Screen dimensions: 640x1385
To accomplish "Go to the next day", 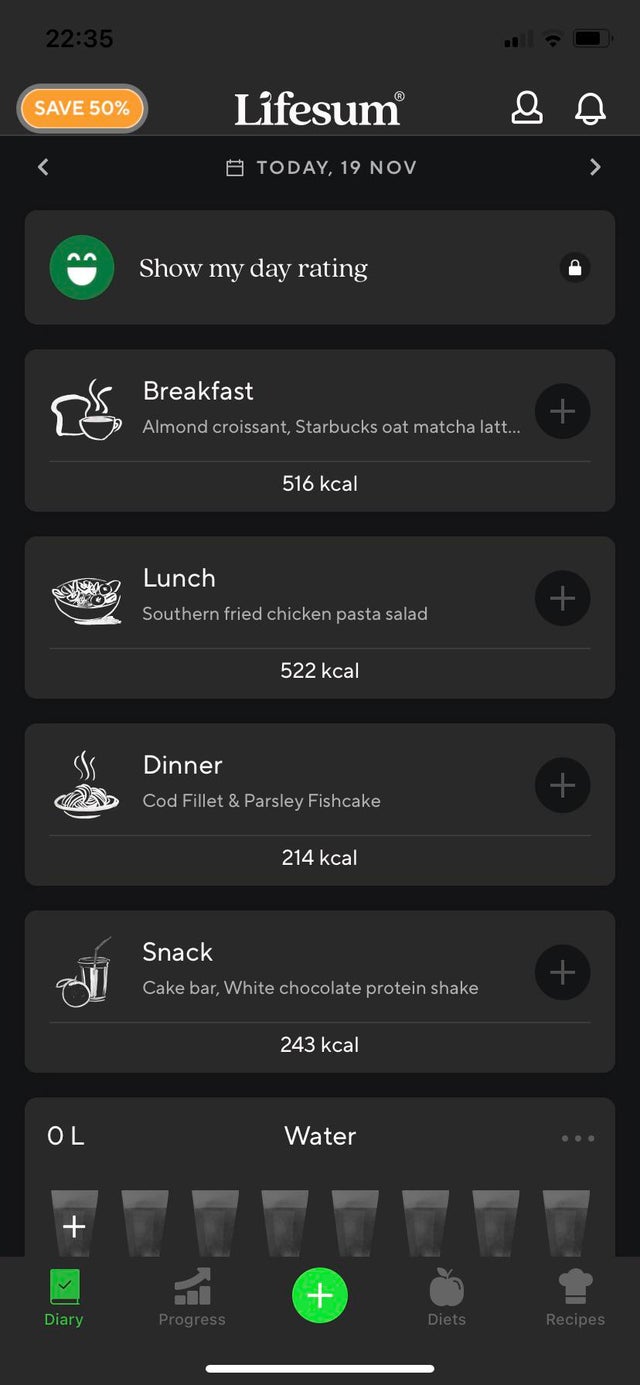I will click(596, 167).
